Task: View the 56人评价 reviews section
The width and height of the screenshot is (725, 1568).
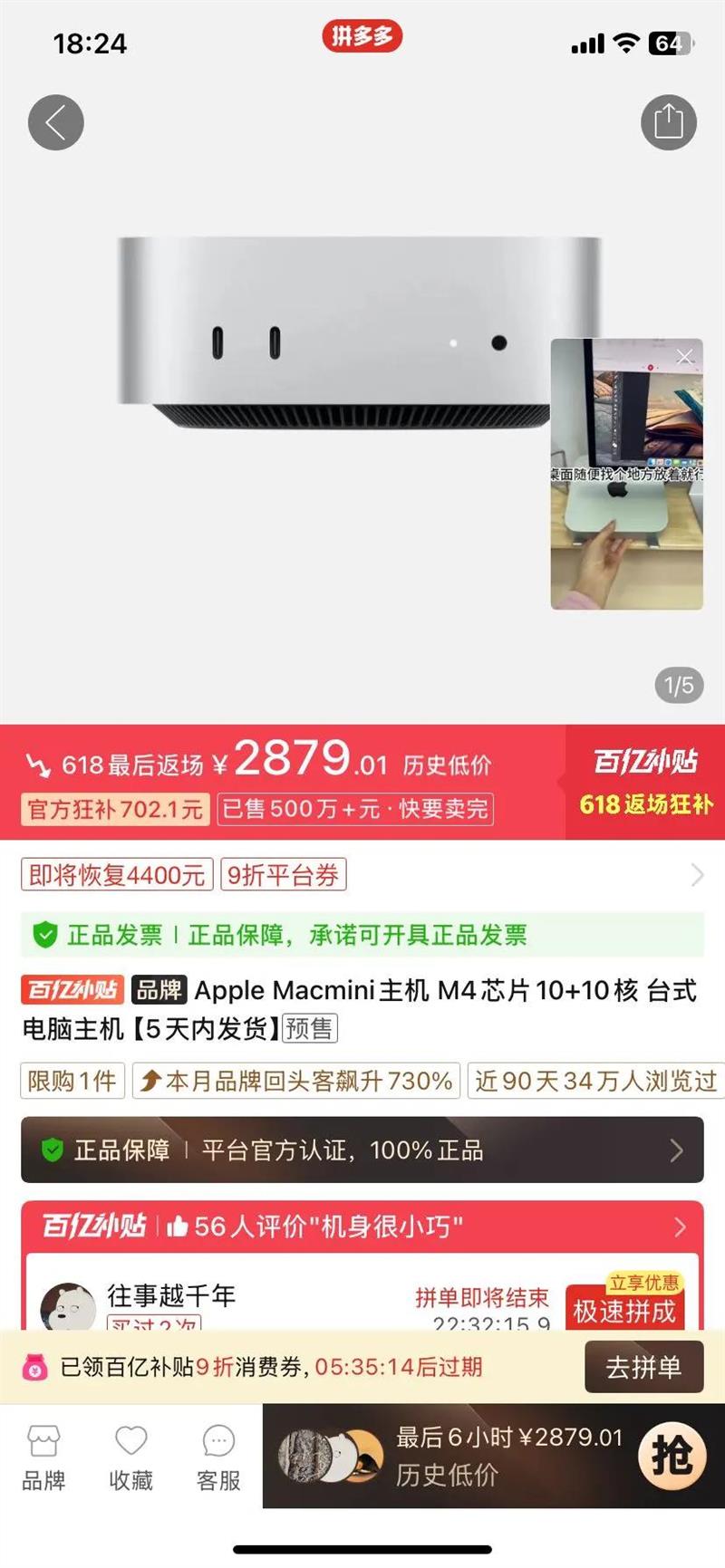Action: pos(362,1227)
